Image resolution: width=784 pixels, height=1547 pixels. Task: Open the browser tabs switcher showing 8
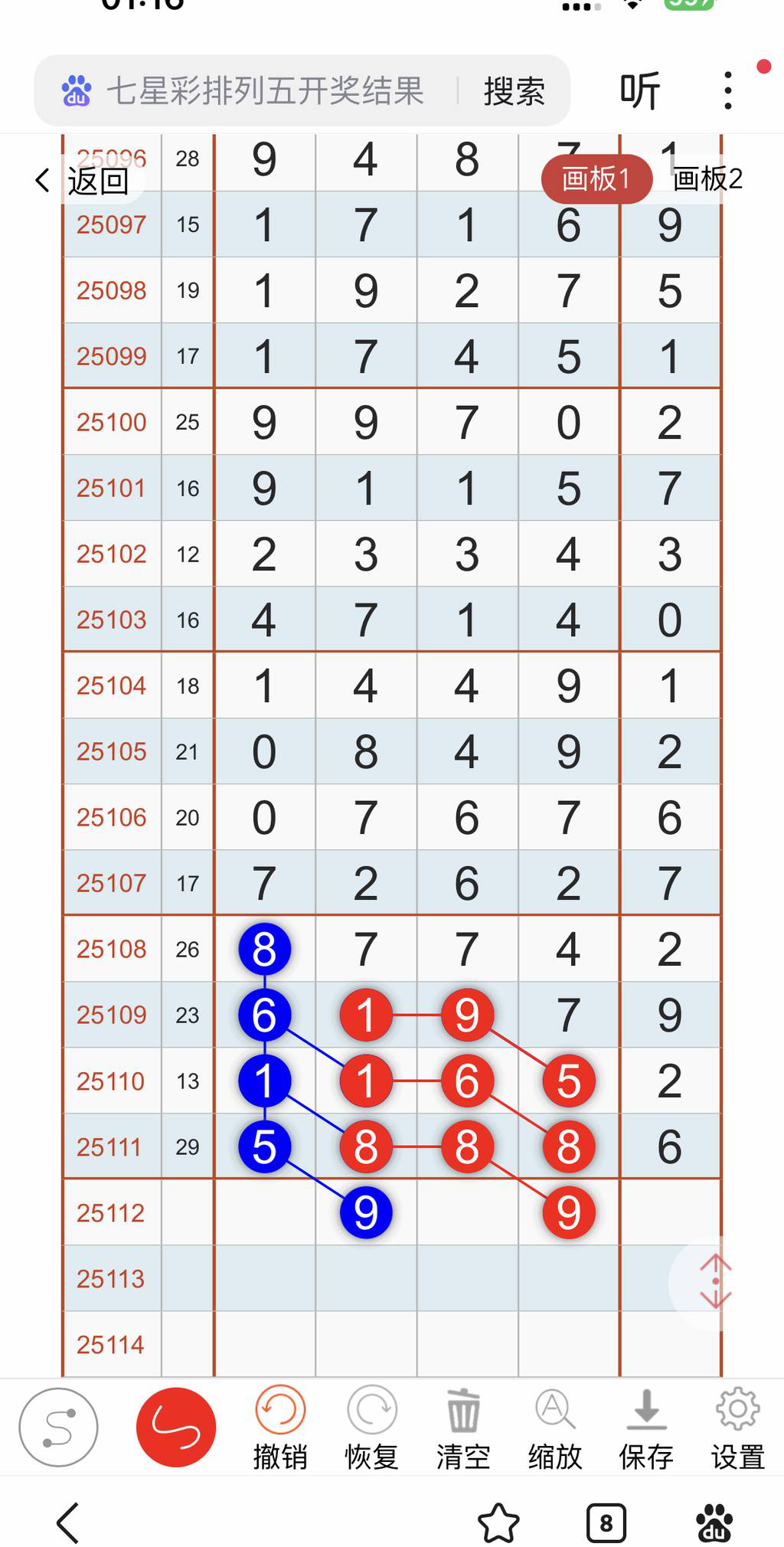click(x=606, y=1522)
